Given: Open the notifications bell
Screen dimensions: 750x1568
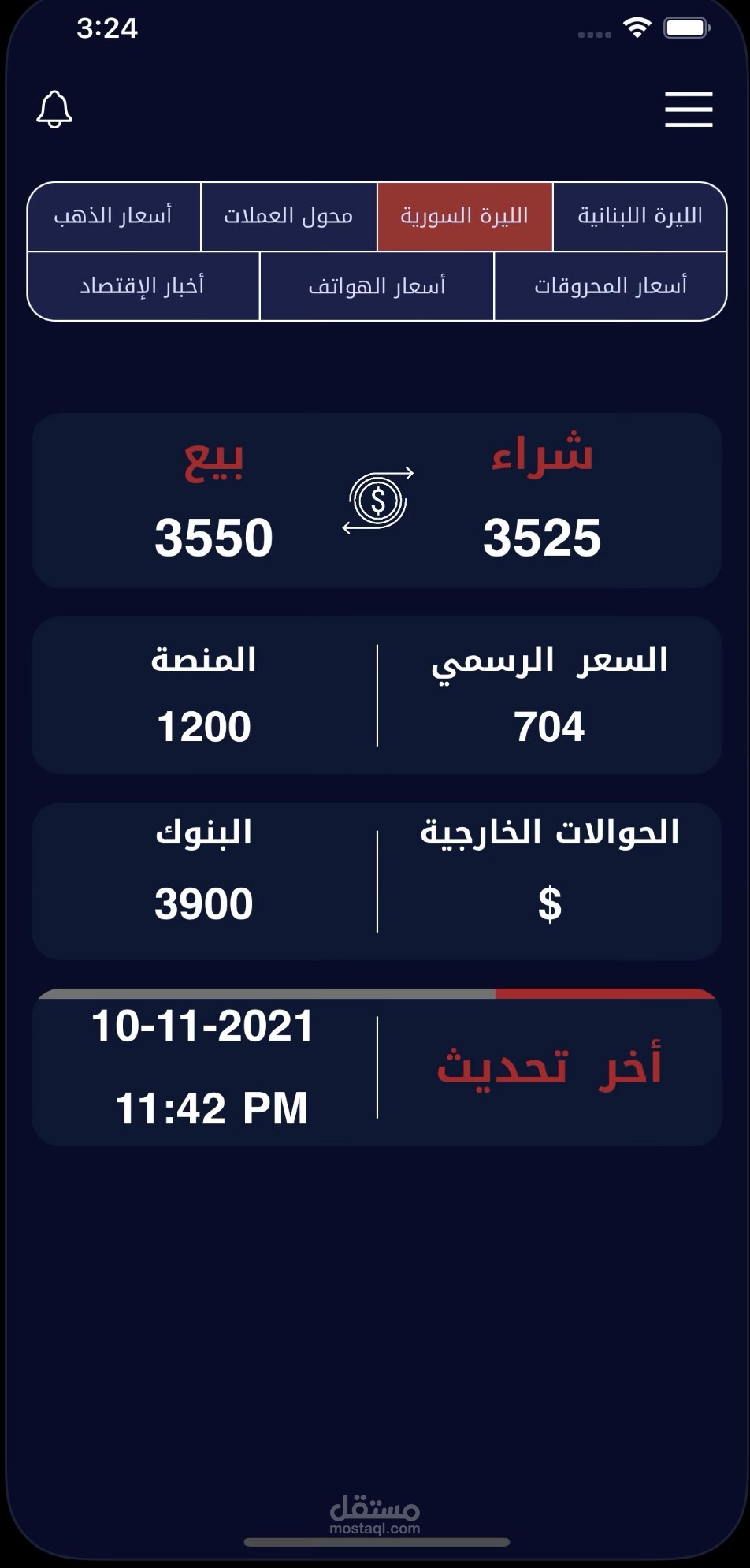Looking at the screenshot, I should click(54, 109).
